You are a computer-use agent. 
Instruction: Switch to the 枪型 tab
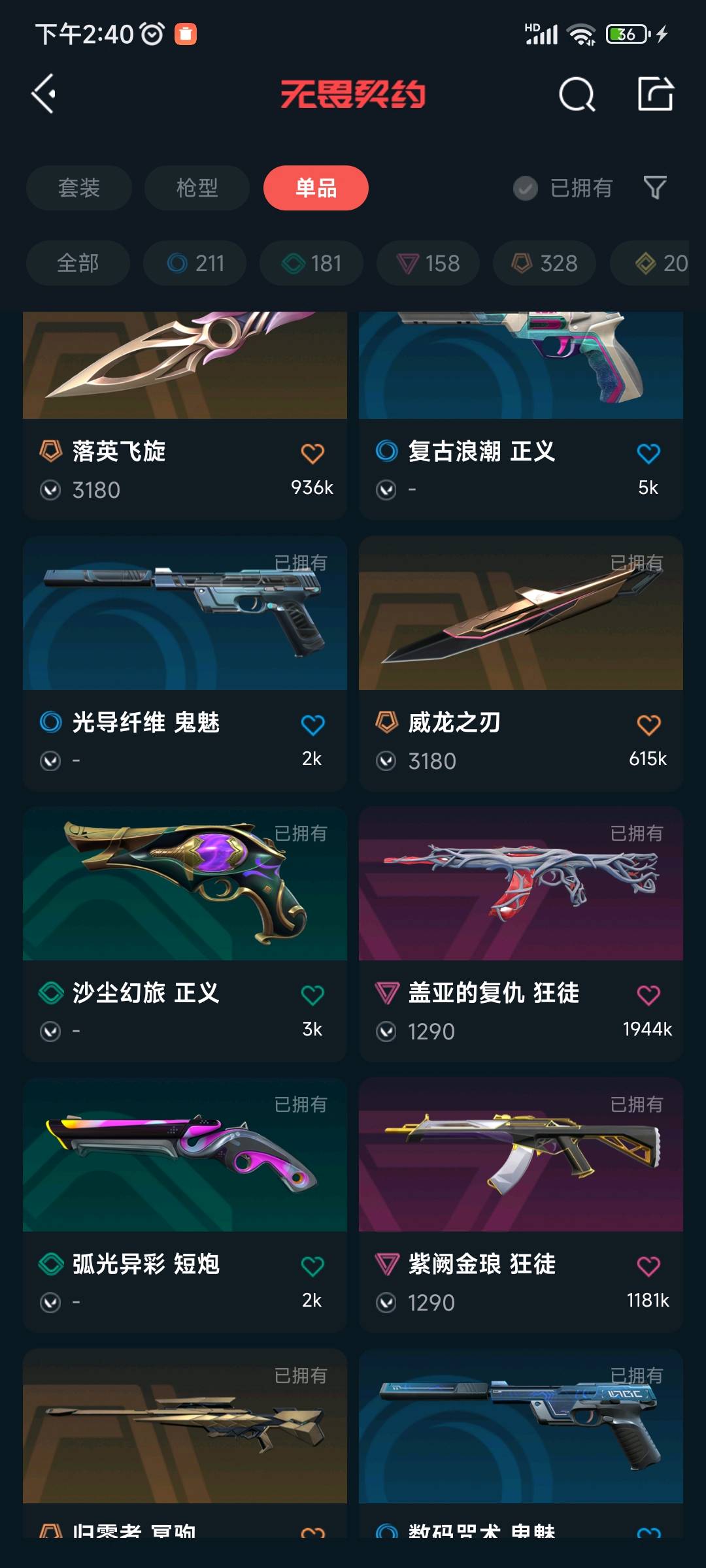pos(197,188)
